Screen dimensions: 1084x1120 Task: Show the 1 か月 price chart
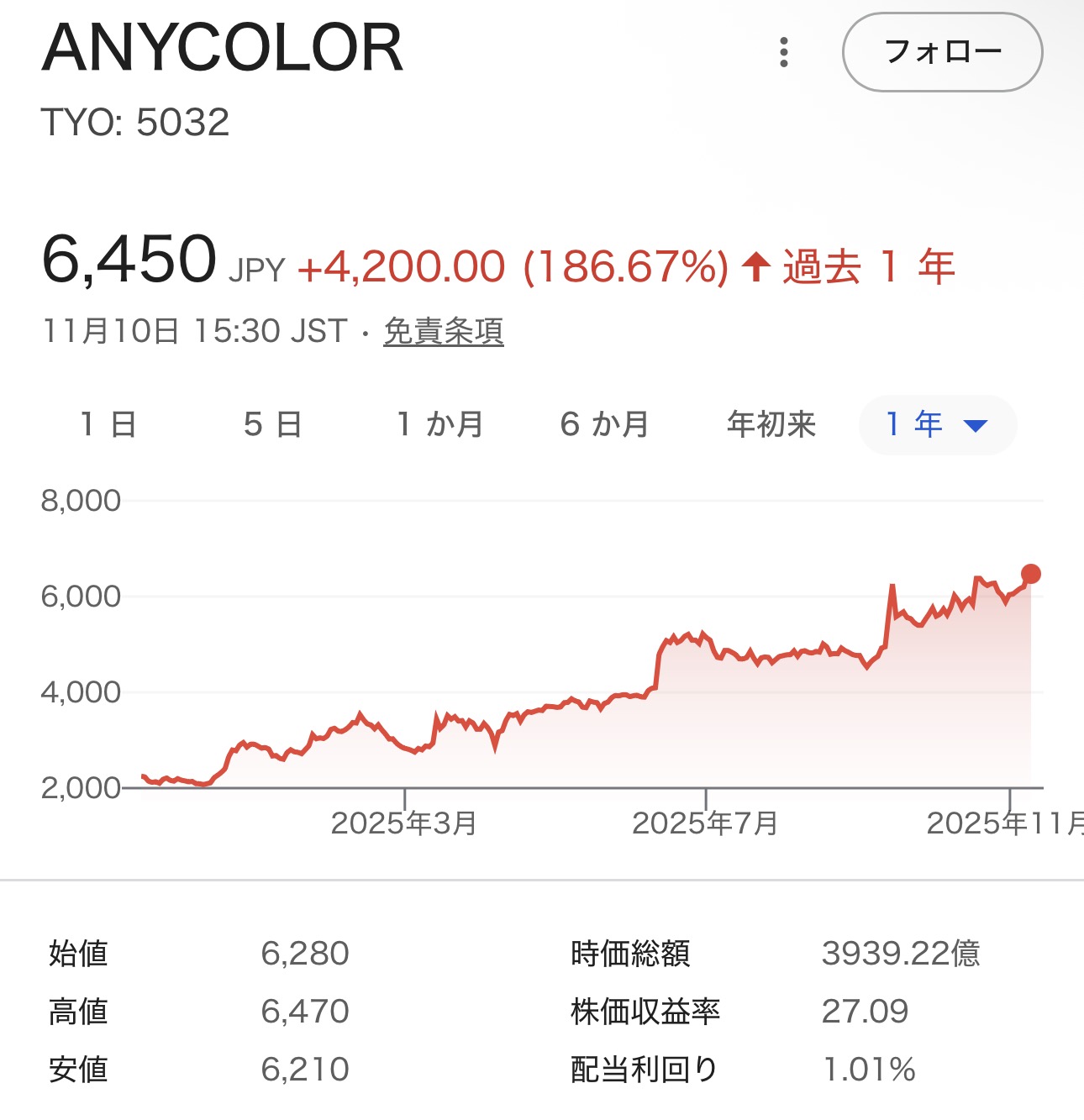click(x=439, y=424)
